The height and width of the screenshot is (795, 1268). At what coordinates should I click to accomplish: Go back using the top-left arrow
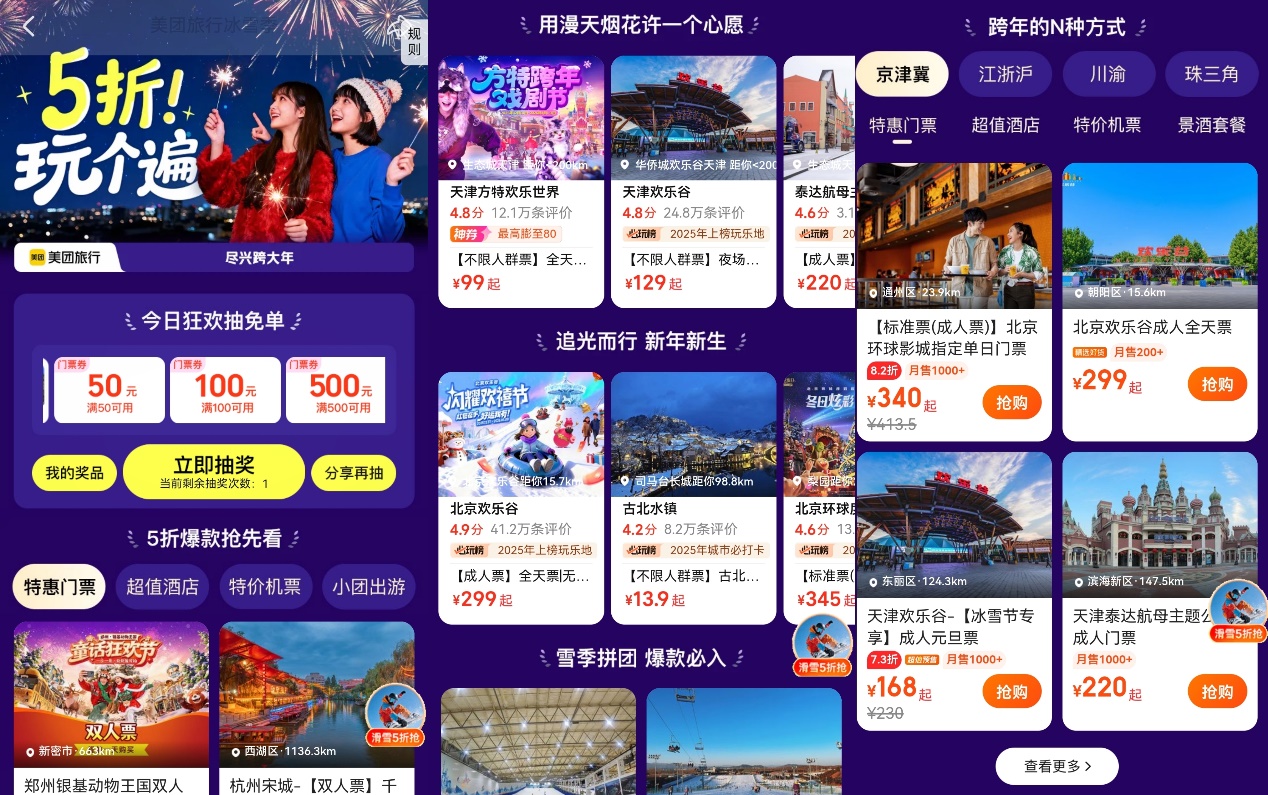(x=29, y=27)
